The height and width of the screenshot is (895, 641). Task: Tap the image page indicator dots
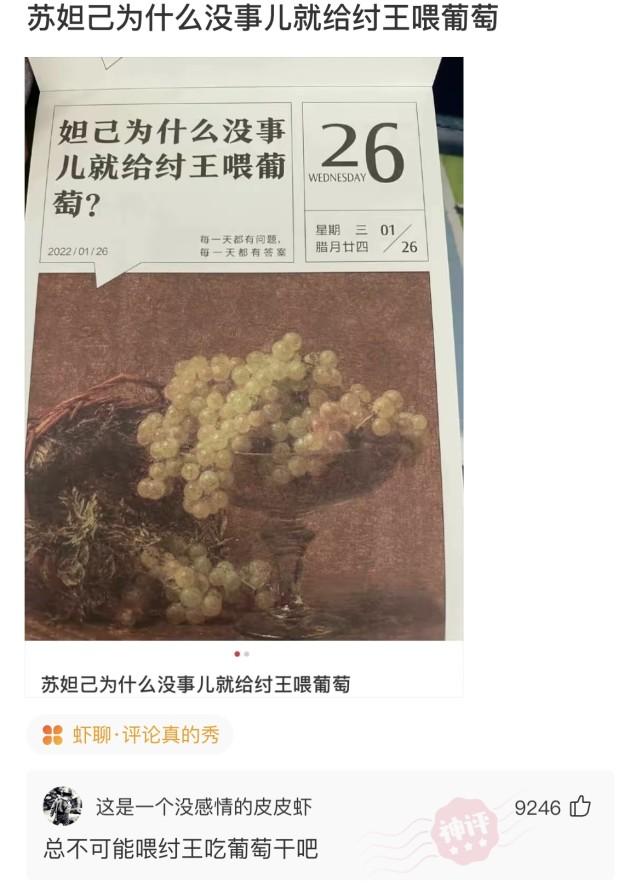tap(242, 654)
